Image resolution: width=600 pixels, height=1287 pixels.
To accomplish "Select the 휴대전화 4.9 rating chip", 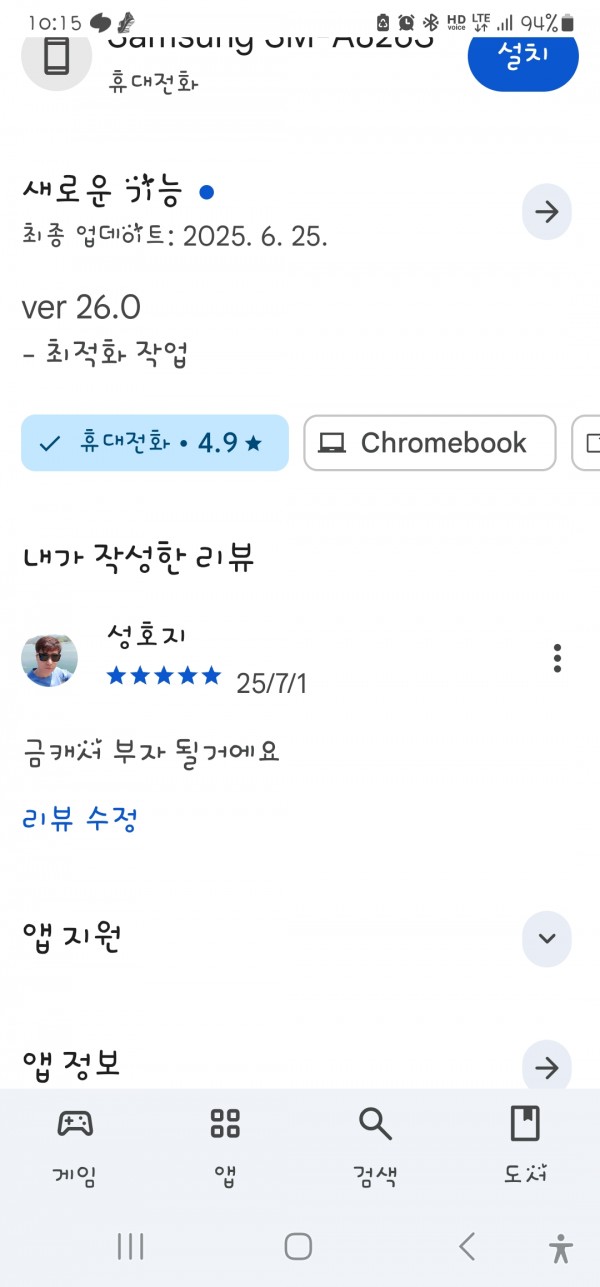I will [x=155, y=443].
